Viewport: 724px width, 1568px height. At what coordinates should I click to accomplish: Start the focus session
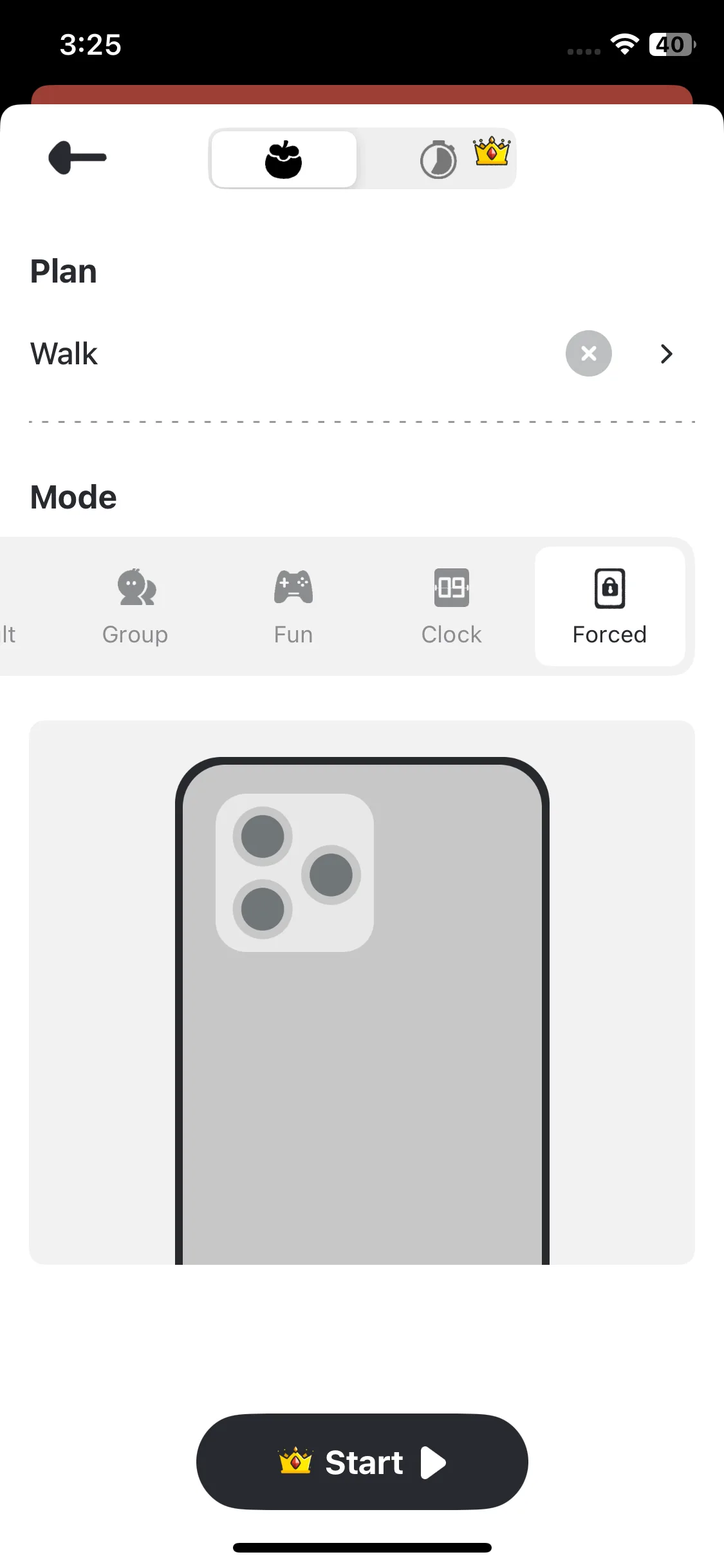point(362,1462)
